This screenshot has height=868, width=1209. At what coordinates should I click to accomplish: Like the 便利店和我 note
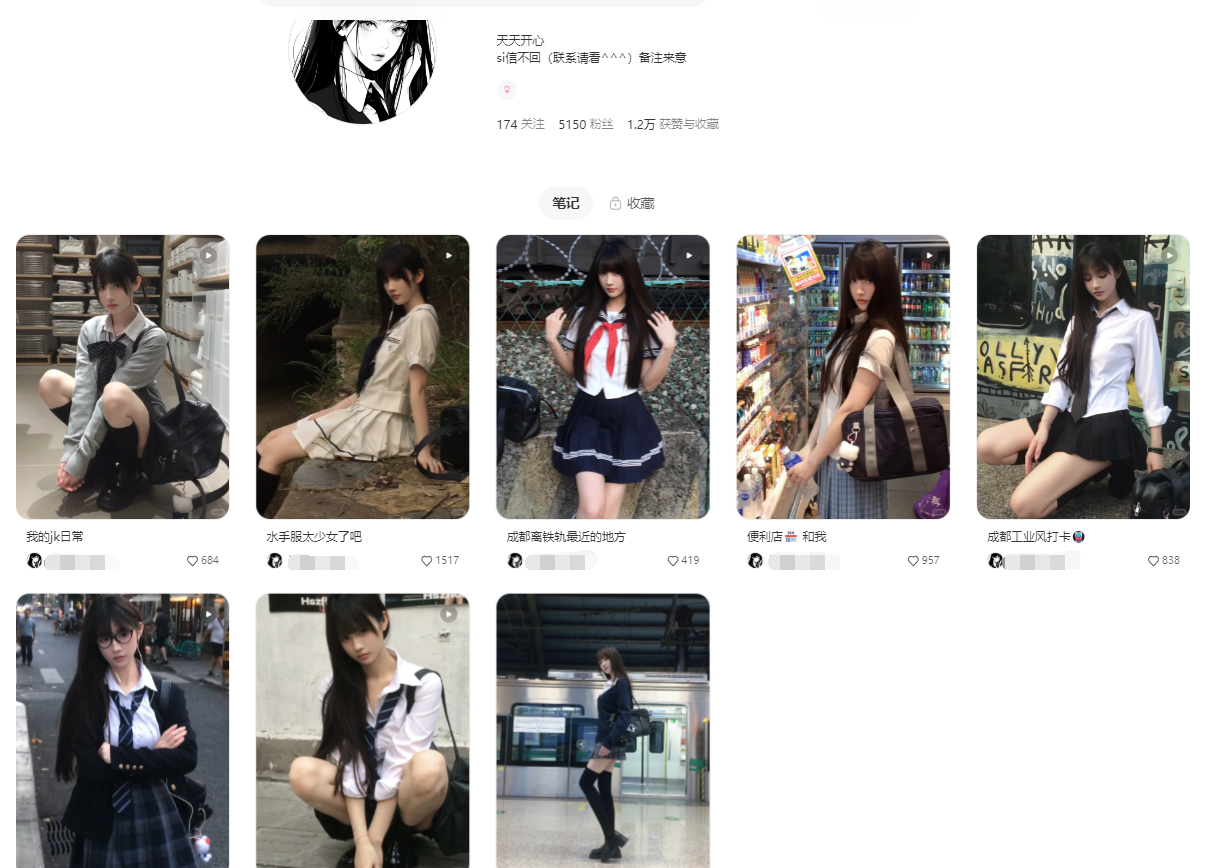click(913, 561)
